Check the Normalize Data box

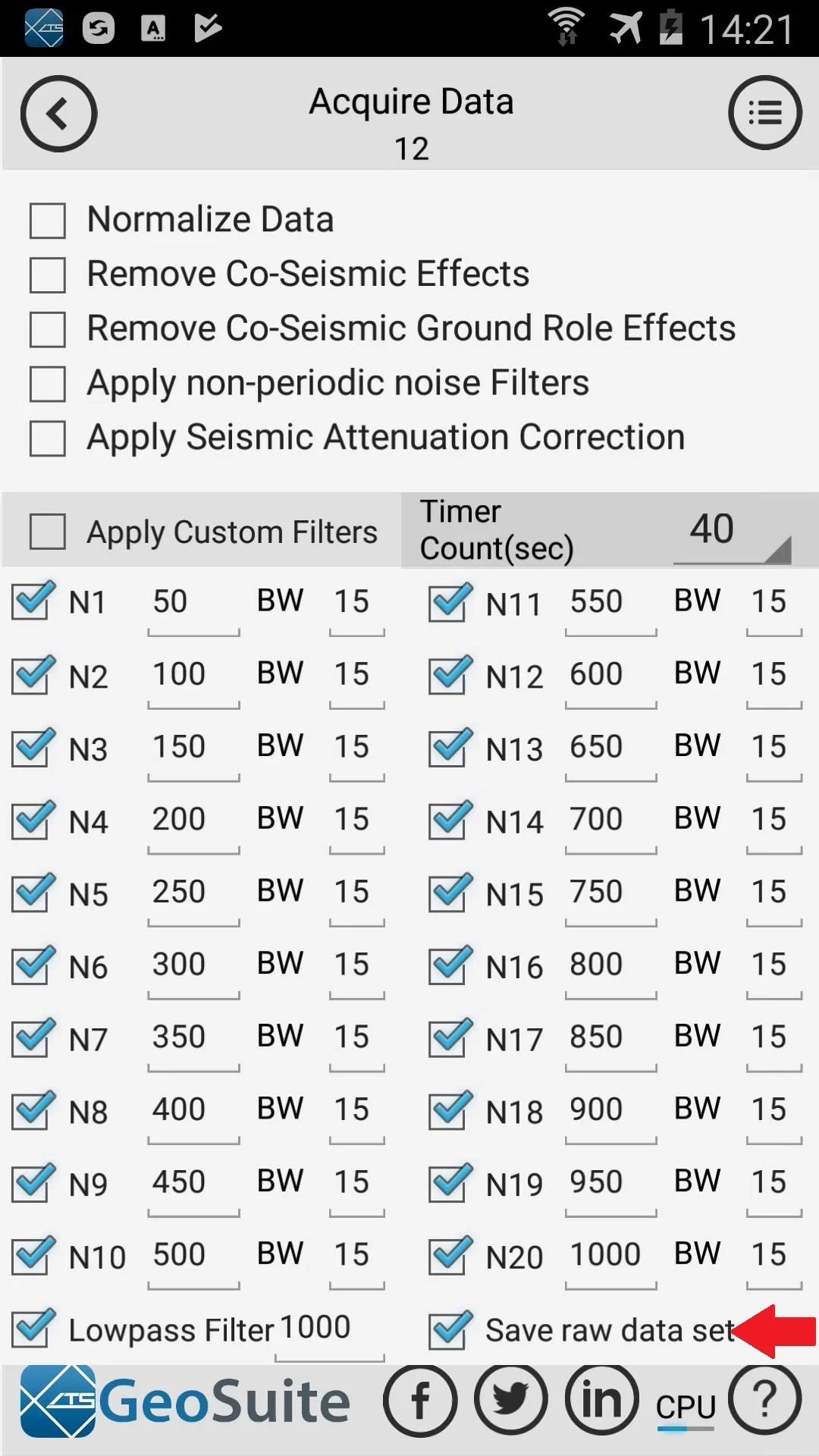coord(48,221)
